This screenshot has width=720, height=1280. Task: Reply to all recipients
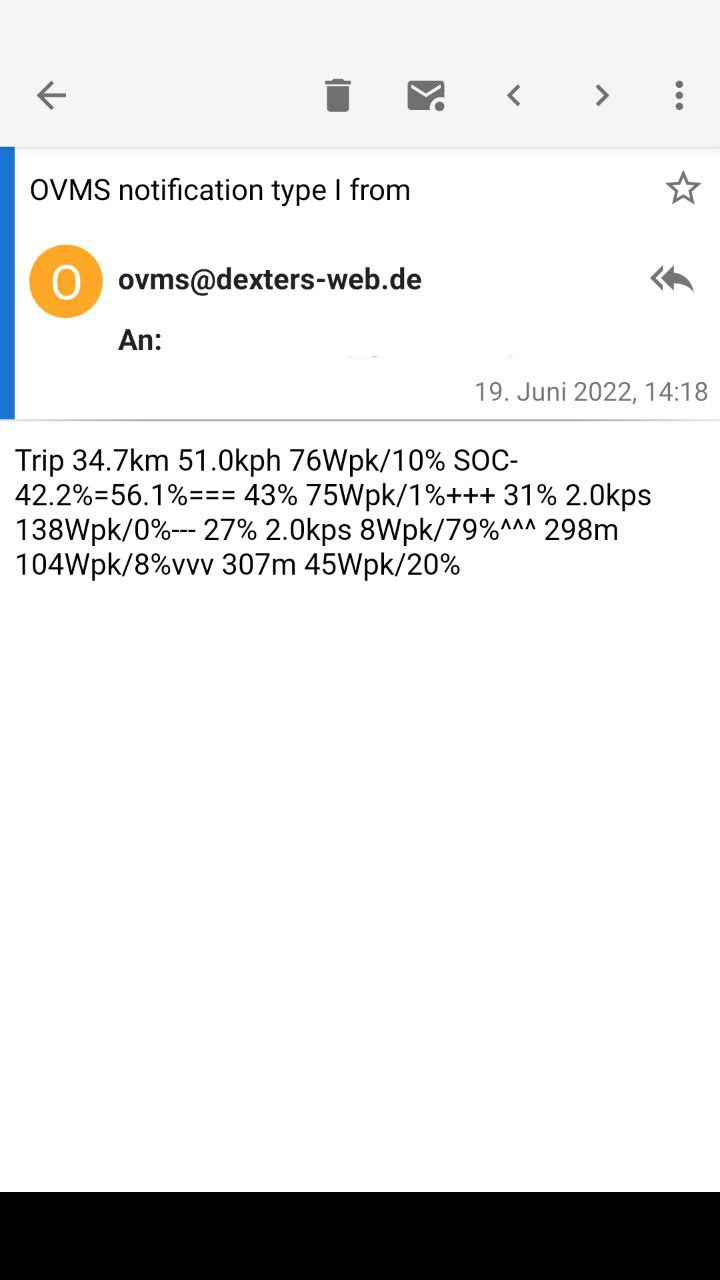click(672, 279)
